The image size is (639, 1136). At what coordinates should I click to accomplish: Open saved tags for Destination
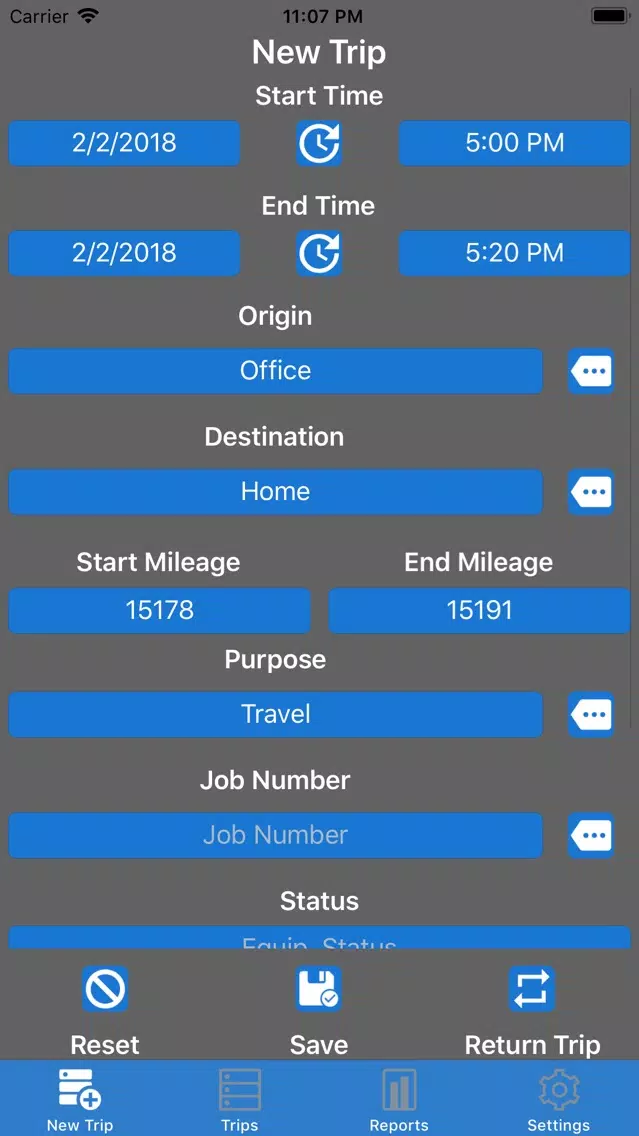[591, 492]
